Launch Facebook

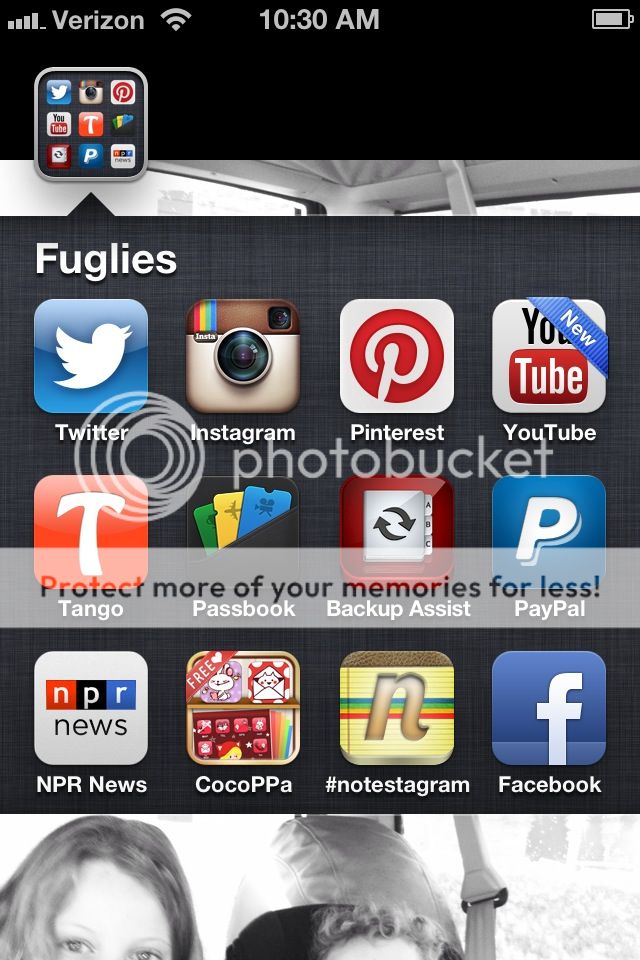tap(549, 709)
